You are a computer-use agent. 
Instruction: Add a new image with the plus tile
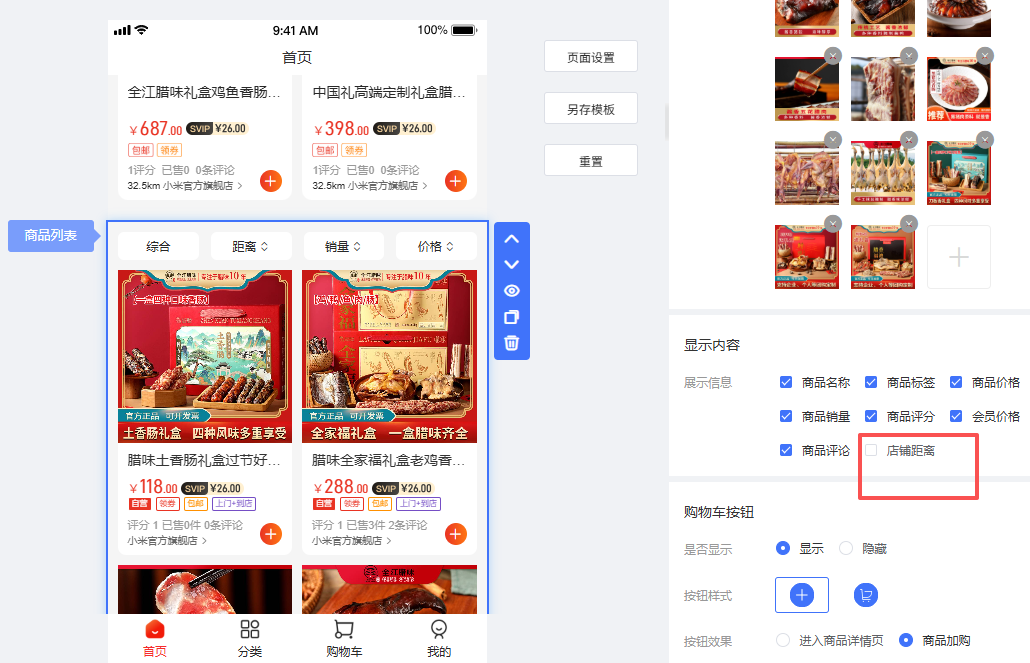click(x=958, y=257)
